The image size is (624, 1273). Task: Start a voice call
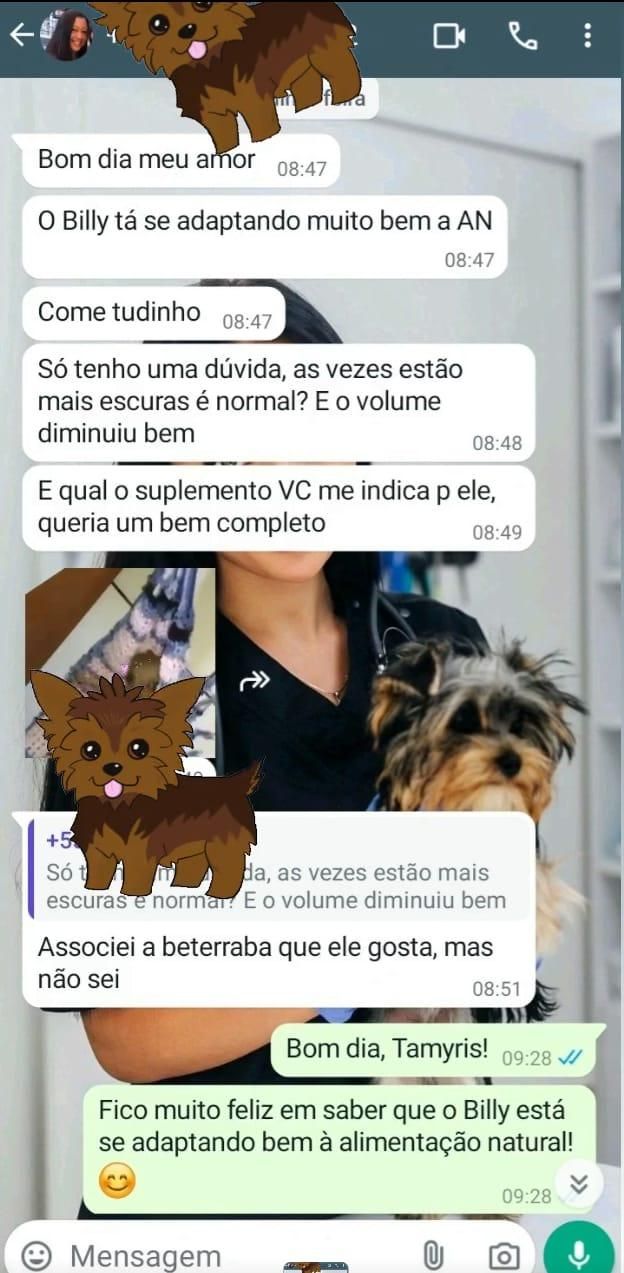[522, 36]
